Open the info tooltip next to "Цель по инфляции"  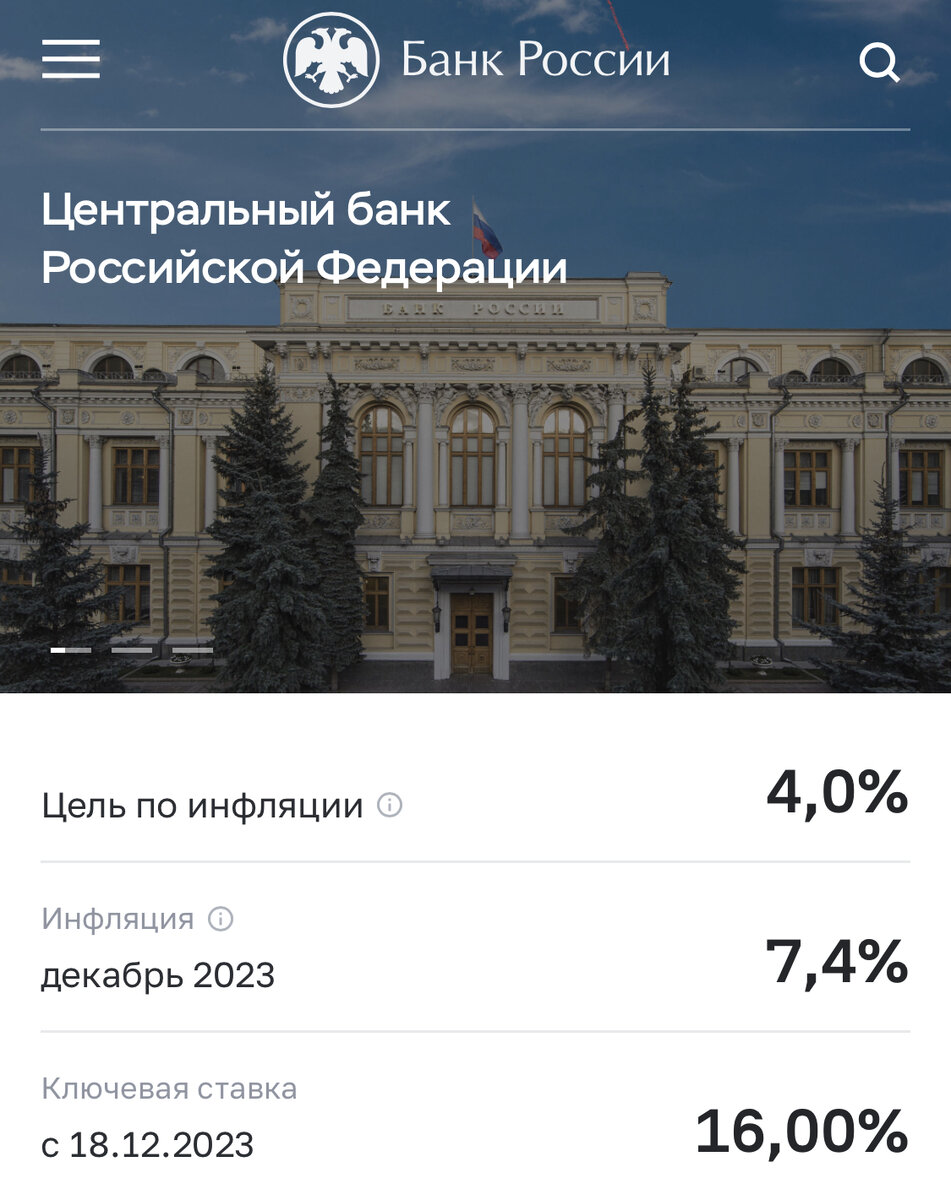tap(390, 803)
